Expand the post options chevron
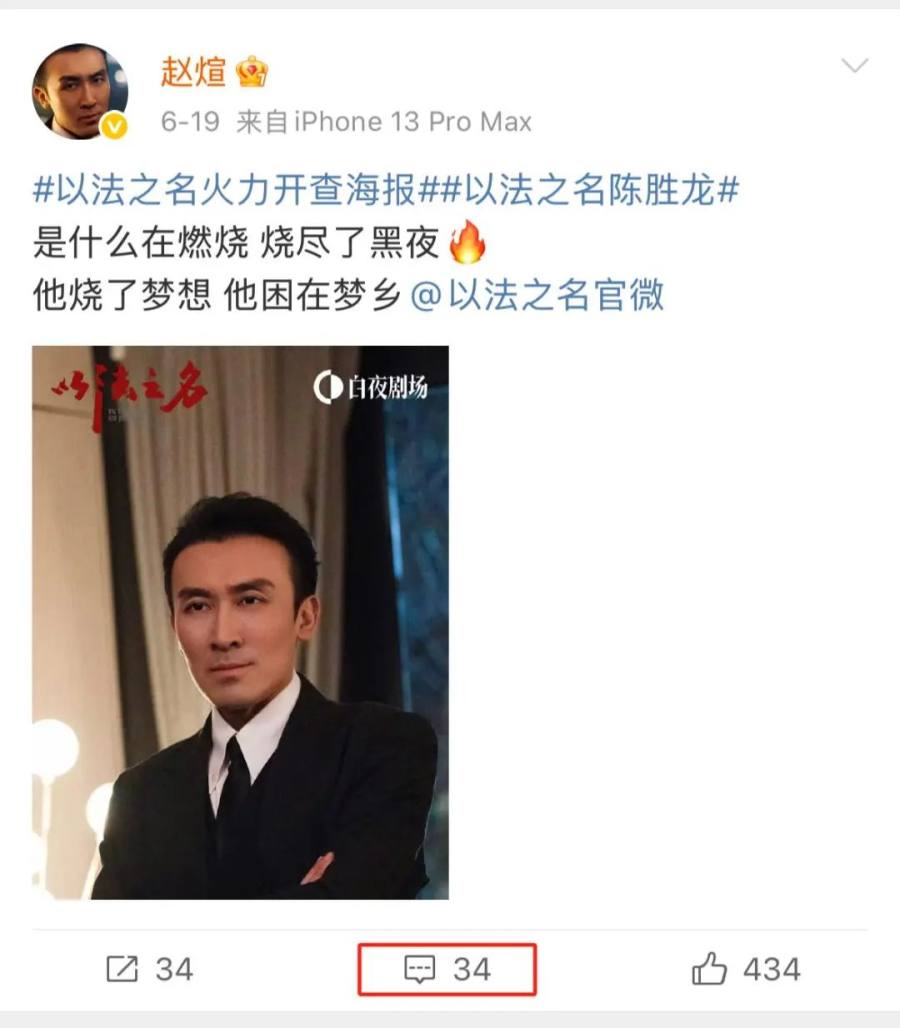This screenshot has height=1028, width=900. 854,67
